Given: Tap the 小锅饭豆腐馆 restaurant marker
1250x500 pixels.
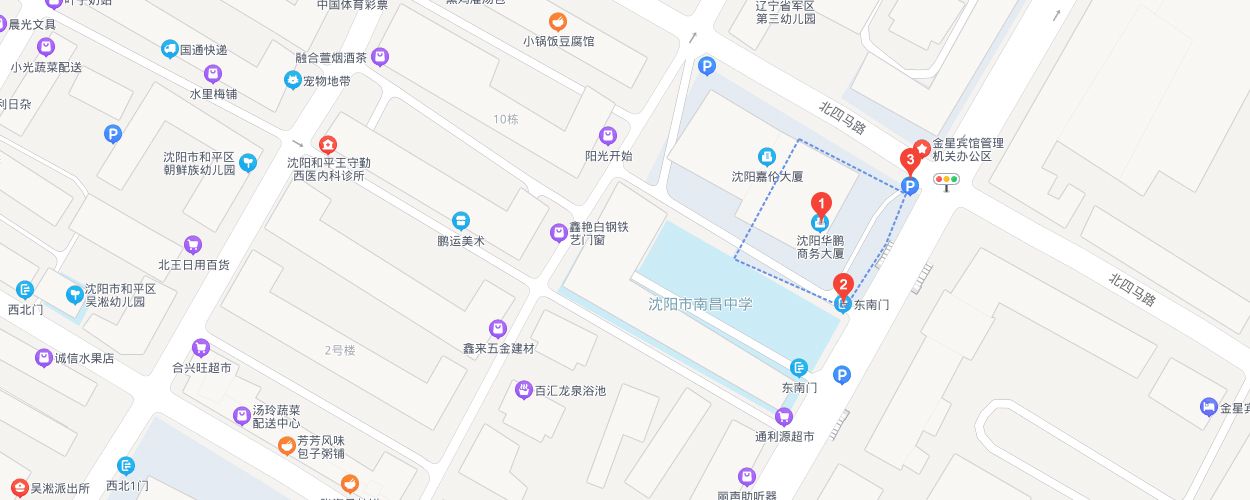Looking at the screenshot, I should (x=558, y=21).
